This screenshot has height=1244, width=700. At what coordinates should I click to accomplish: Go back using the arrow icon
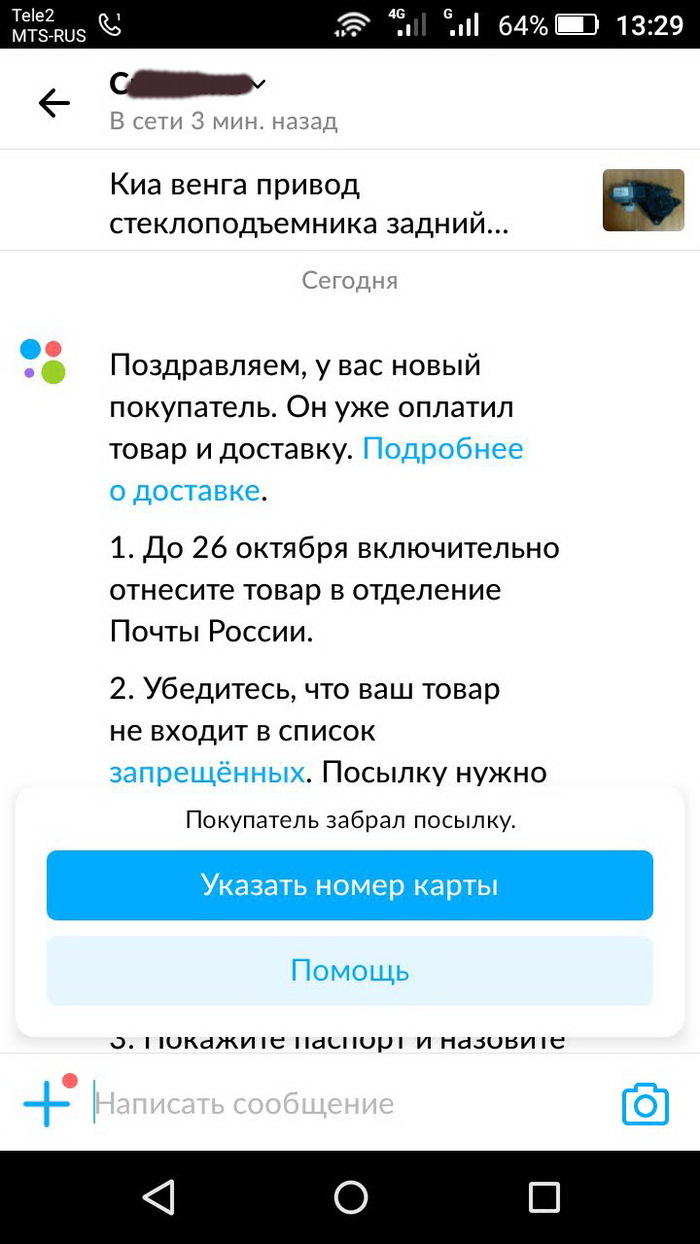54,102
